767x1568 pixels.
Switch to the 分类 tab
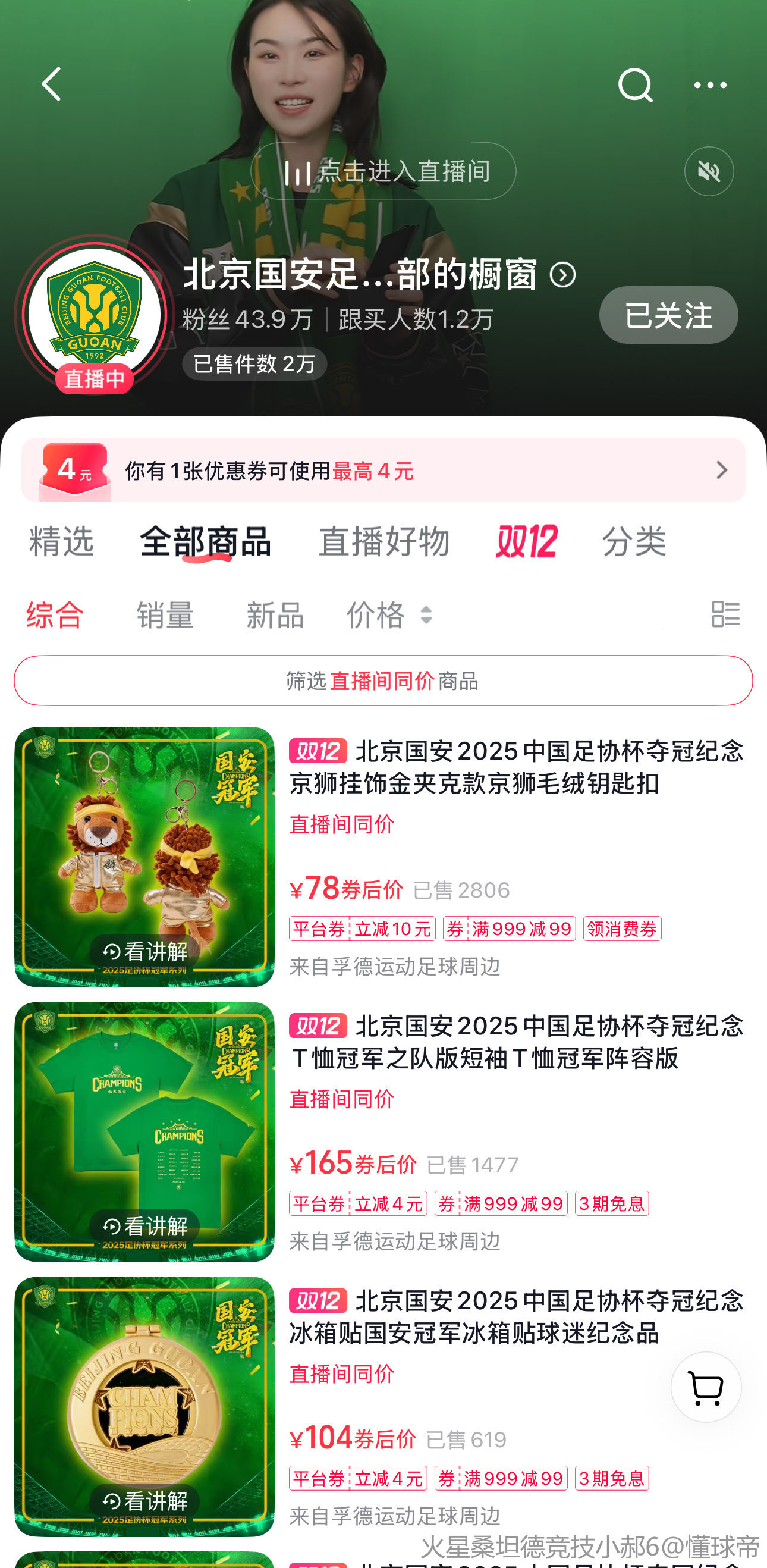tap(634, 541)
